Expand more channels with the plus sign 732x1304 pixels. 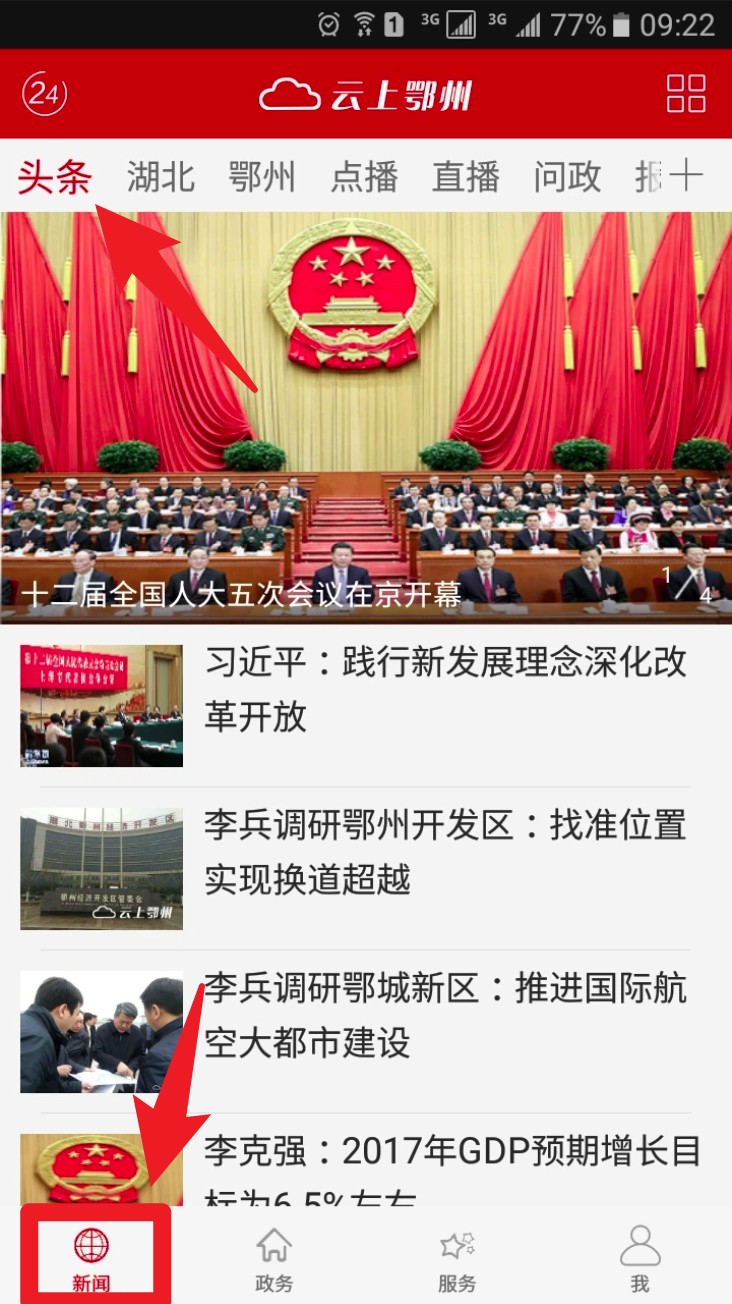click(685, 173)
